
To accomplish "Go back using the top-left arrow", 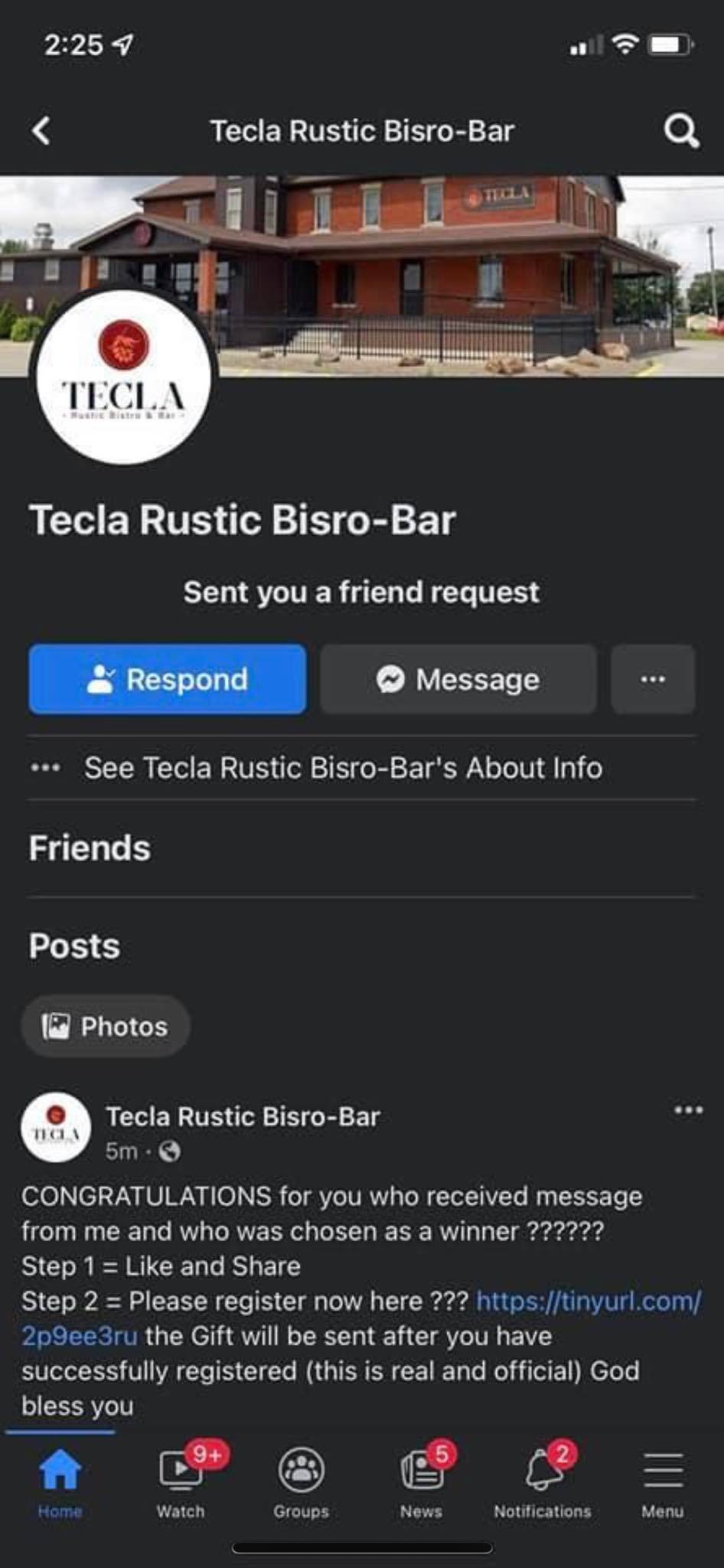I will [x=42, y=131].
